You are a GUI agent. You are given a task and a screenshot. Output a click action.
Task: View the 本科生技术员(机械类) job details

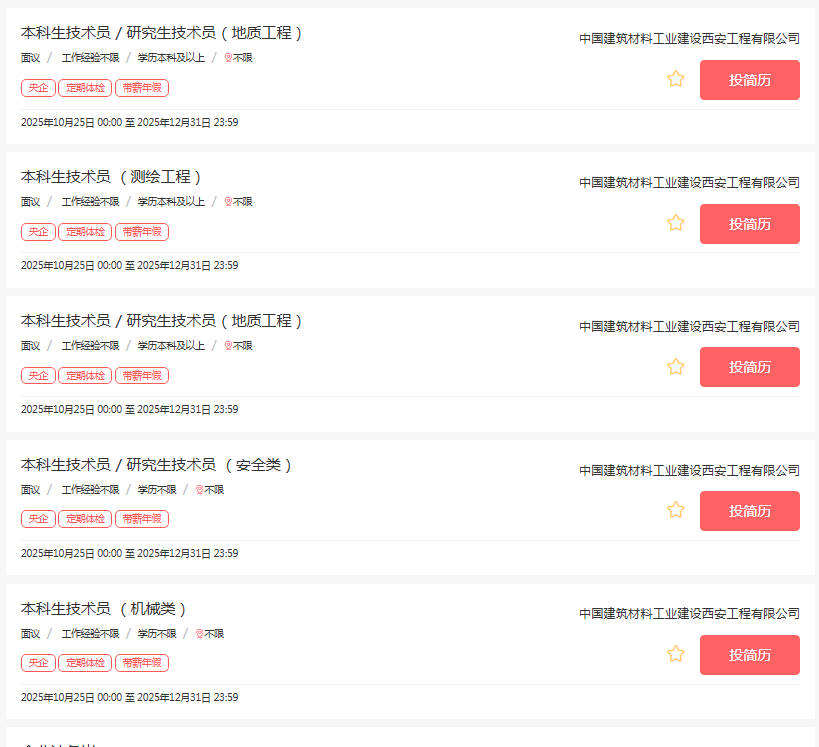(104, 609)
